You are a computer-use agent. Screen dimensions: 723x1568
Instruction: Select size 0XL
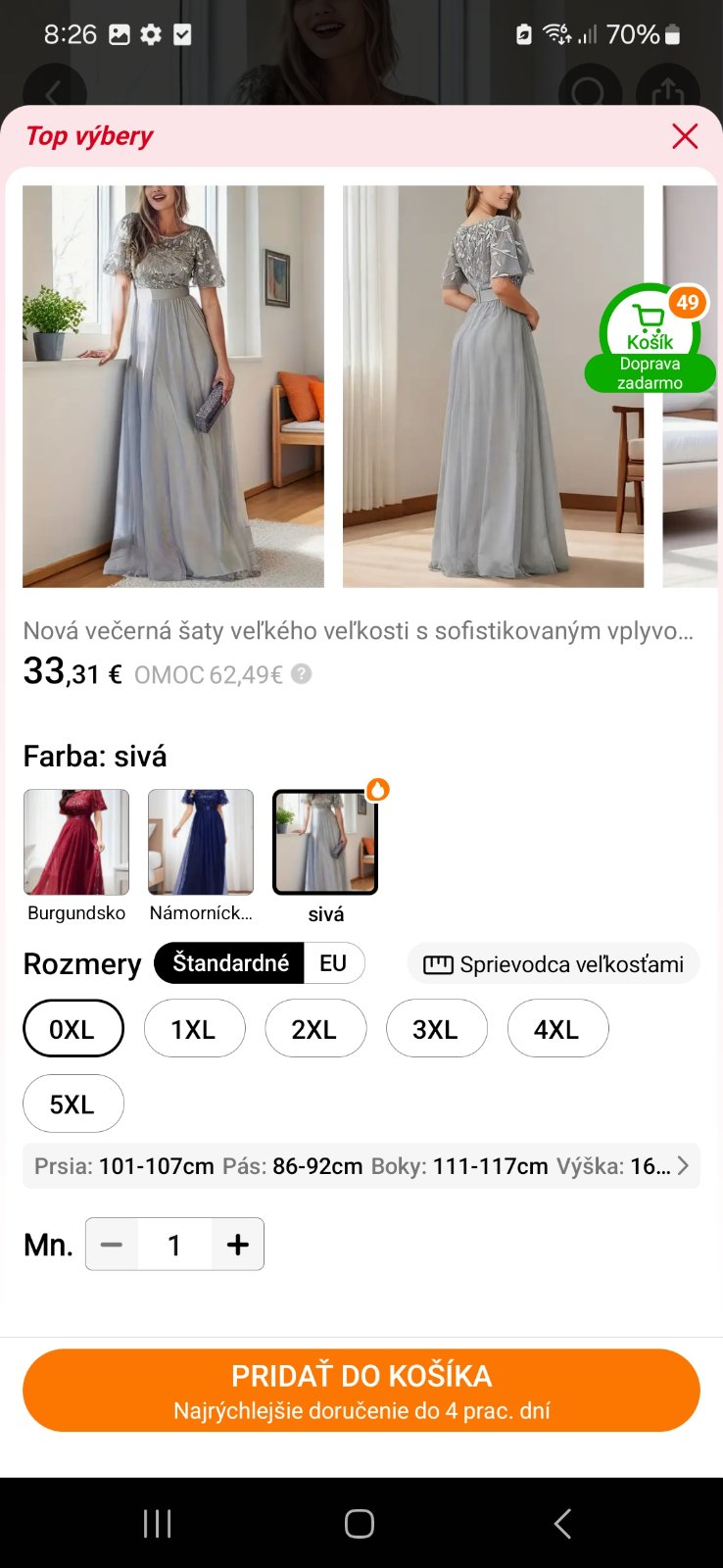click(72, 1029)
